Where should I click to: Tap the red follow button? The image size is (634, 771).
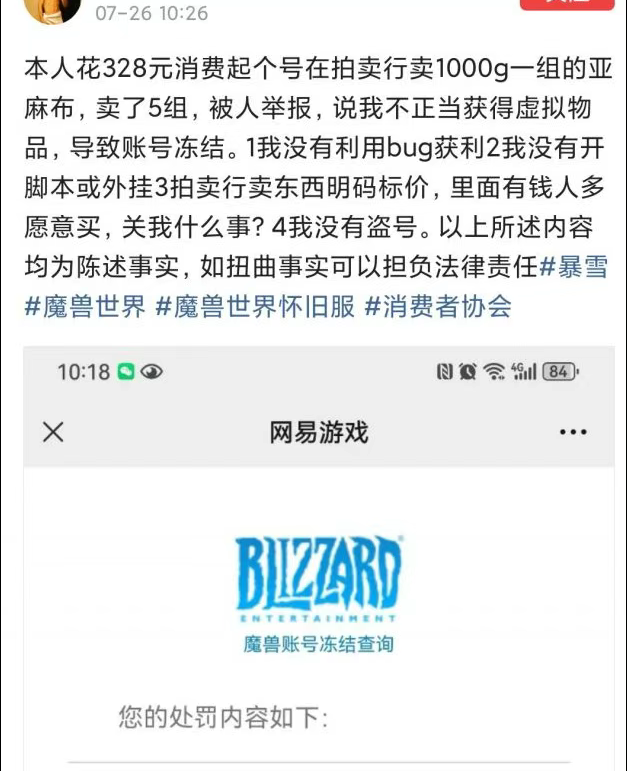[567, 5]
